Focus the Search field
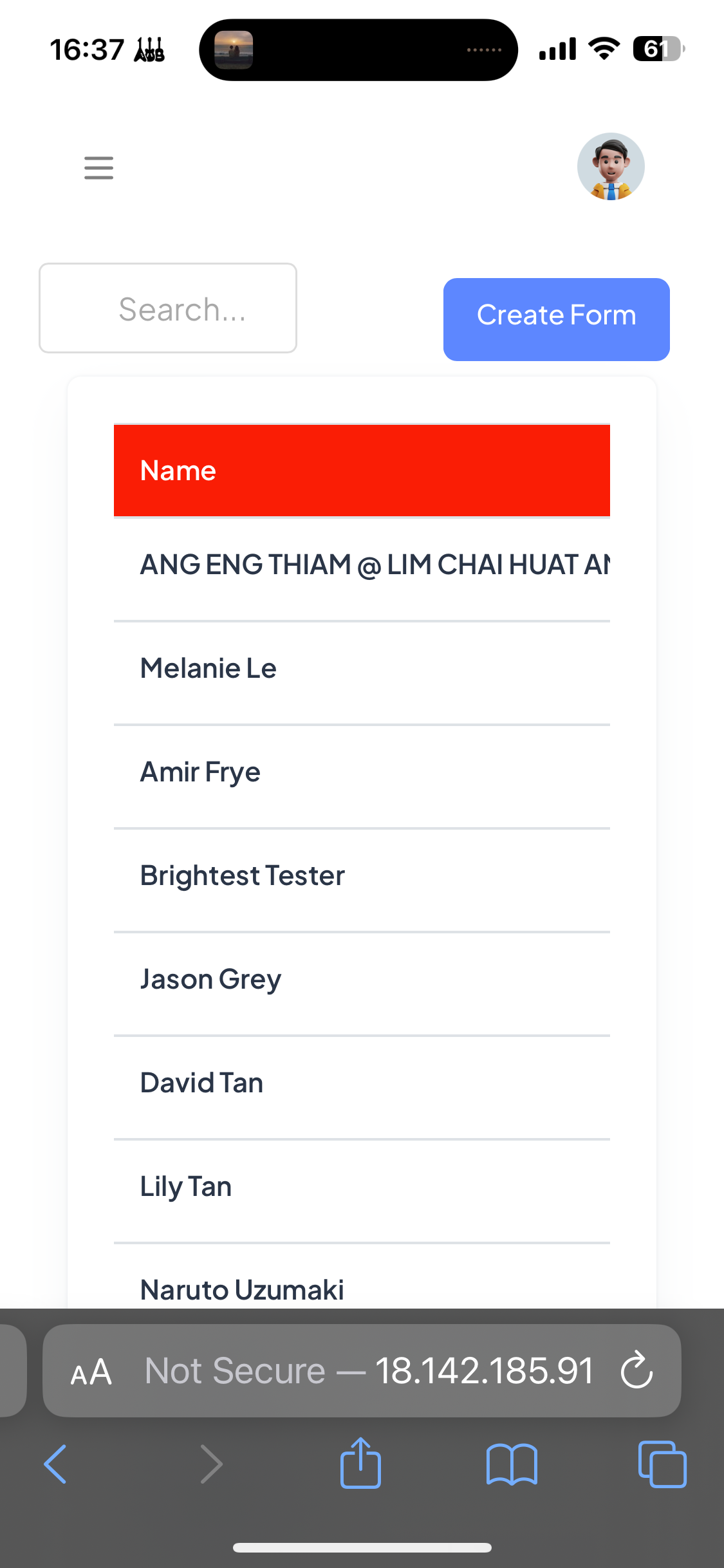This screenshot has height=1568, width=724. (168, 308)
